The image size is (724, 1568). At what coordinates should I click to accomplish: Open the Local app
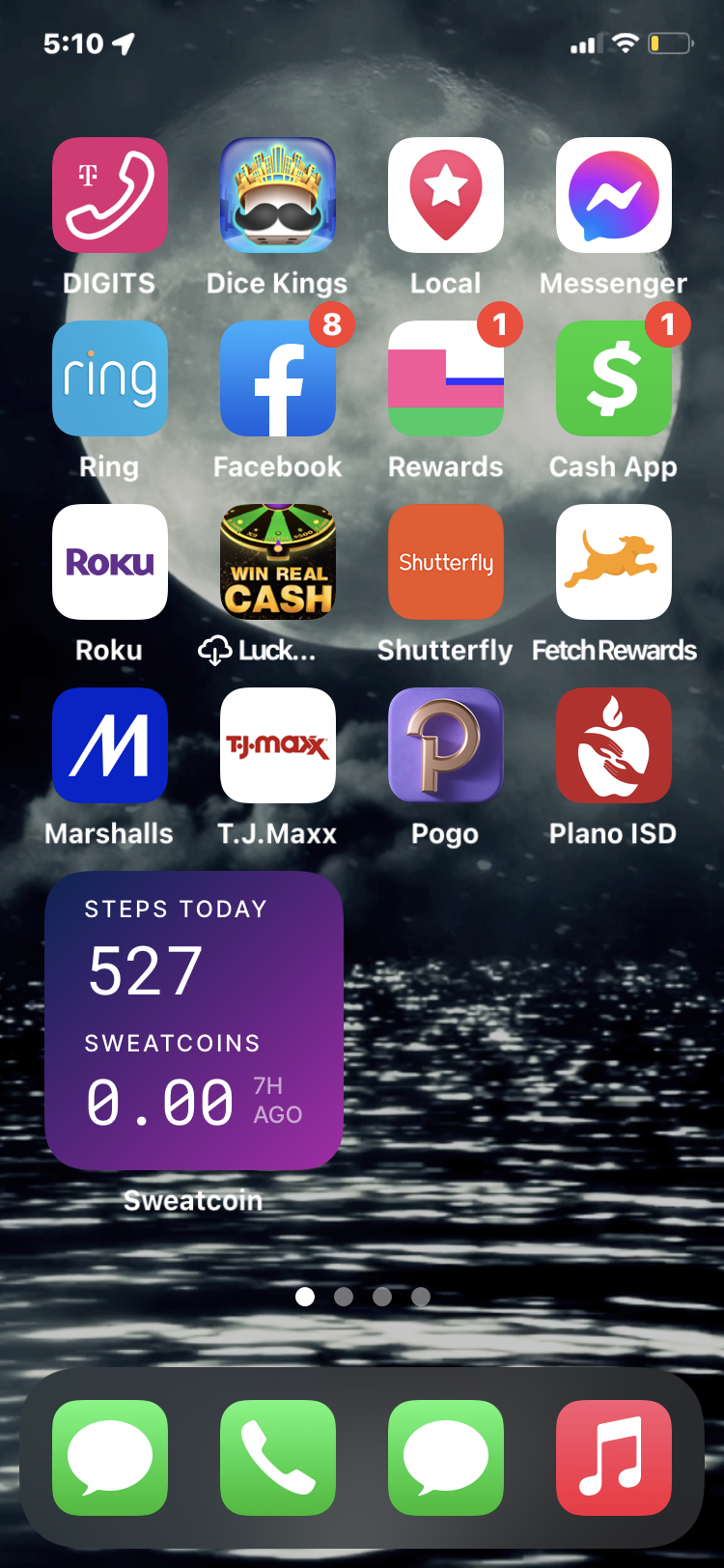(x=446, y=195)
